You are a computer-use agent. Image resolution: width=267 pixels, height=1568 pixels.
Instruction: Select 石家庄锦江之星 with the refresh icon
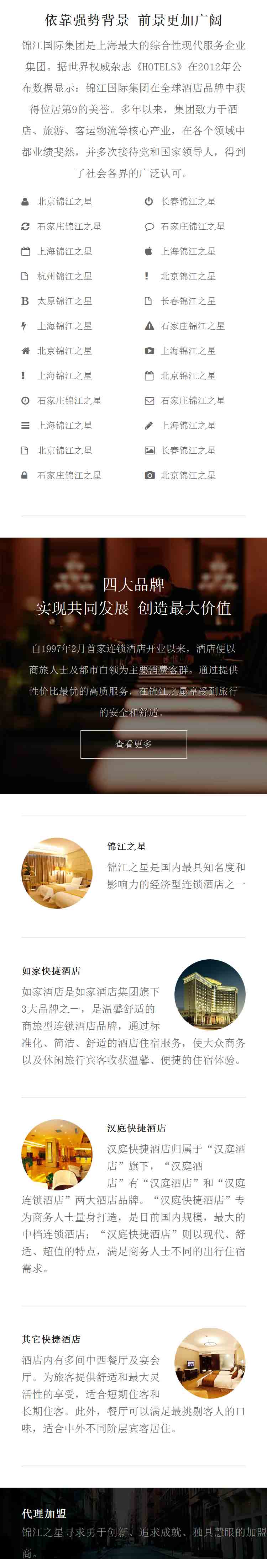click(x=69, y=226)
